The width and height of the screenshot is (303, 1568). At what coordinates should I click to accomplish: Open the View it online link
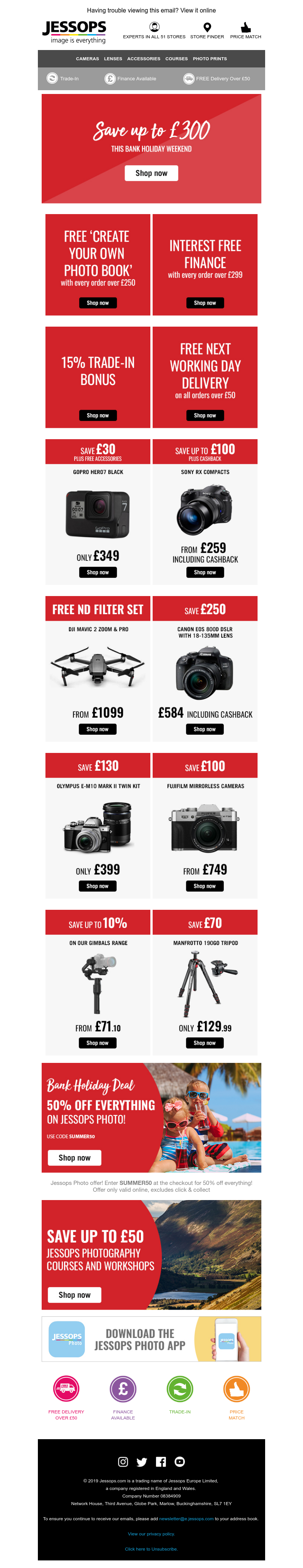198,10
